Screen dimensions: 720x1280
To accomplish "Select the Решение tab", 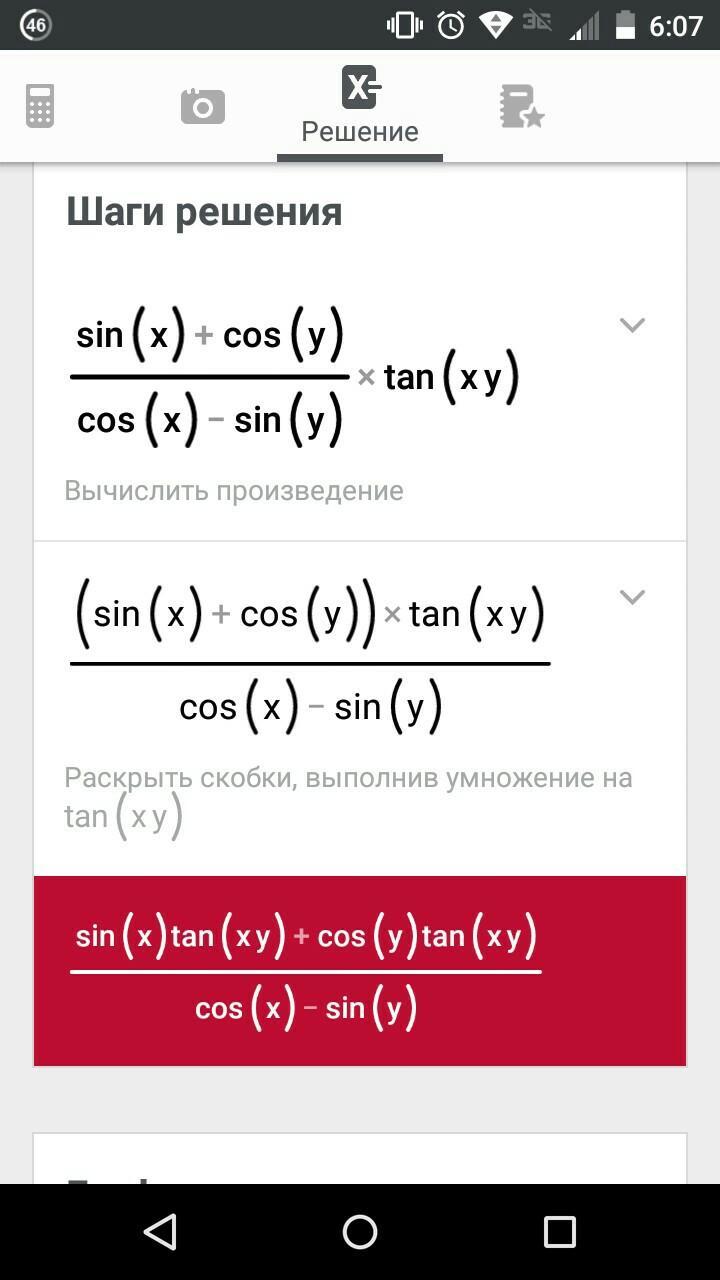I will [360, 108].
